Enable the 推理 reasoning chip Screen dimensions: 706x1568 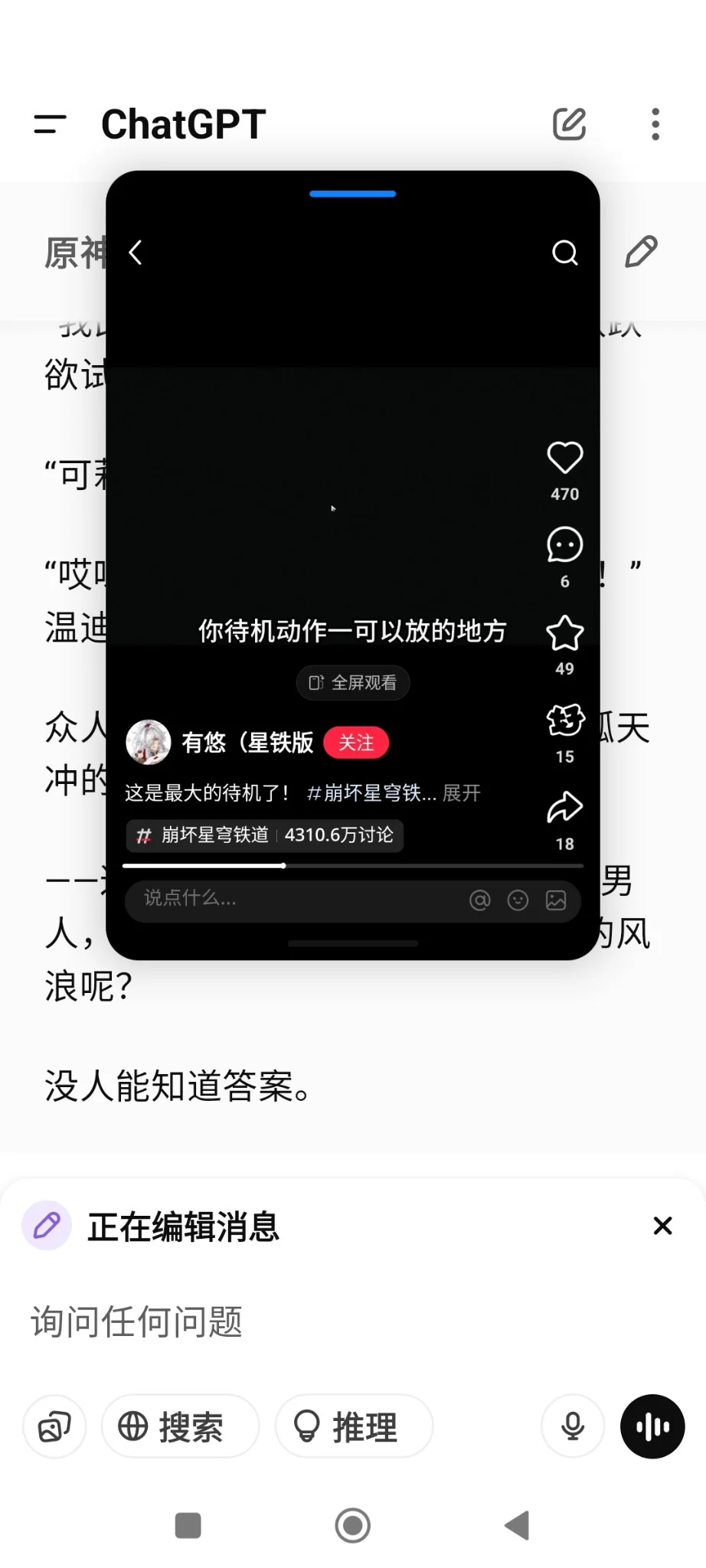[x=354, y=1426]
